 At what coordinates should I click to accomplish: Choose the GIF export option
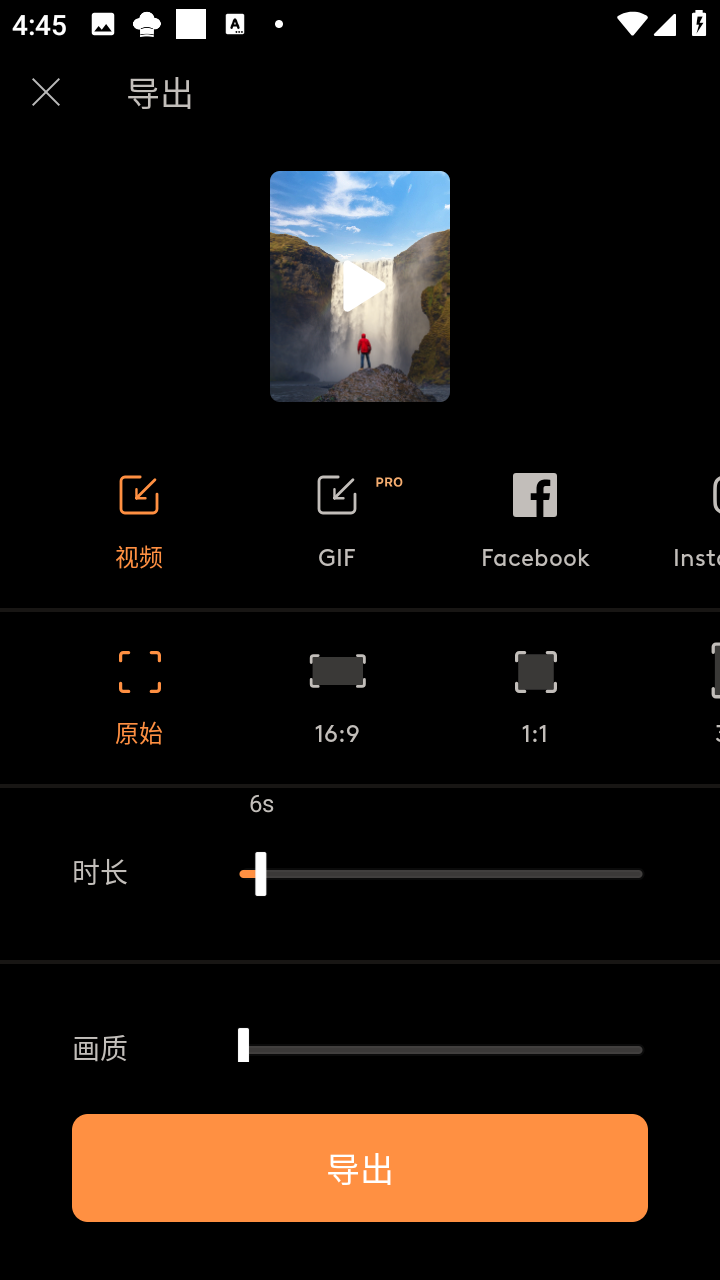[x=337, y=520]
